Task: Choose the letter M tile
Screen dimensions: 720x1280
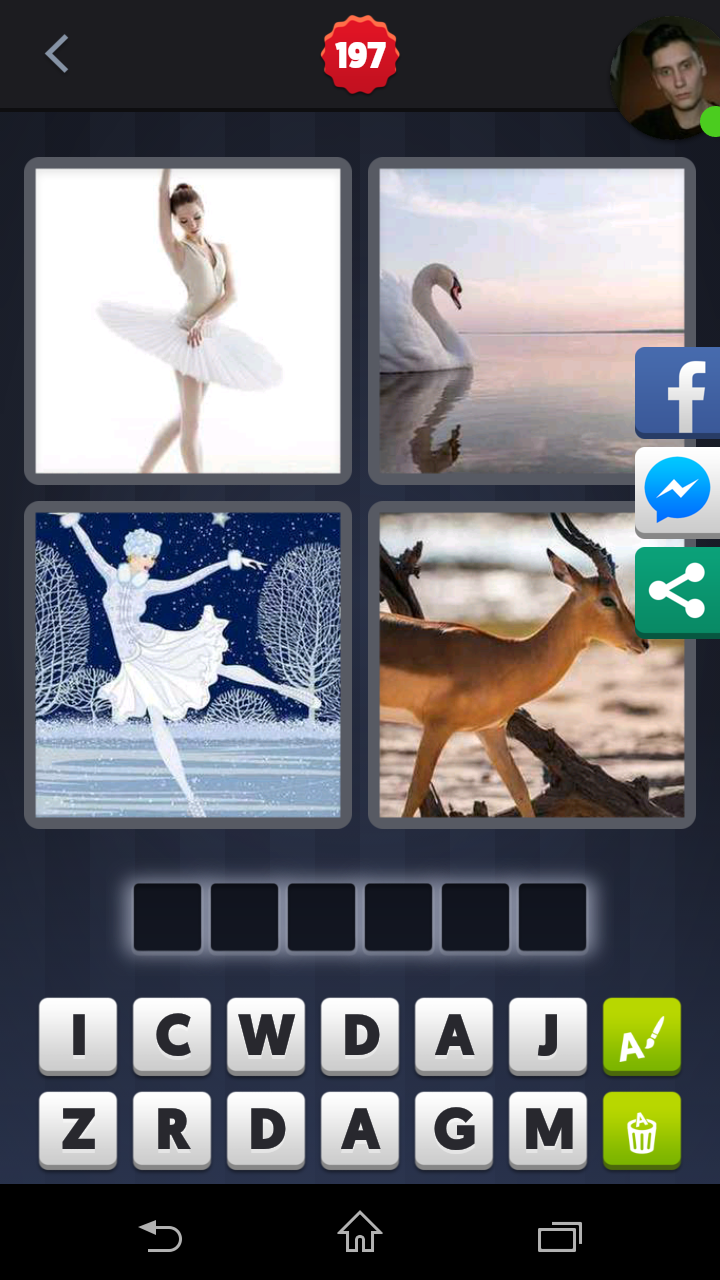Action: 548,1130
